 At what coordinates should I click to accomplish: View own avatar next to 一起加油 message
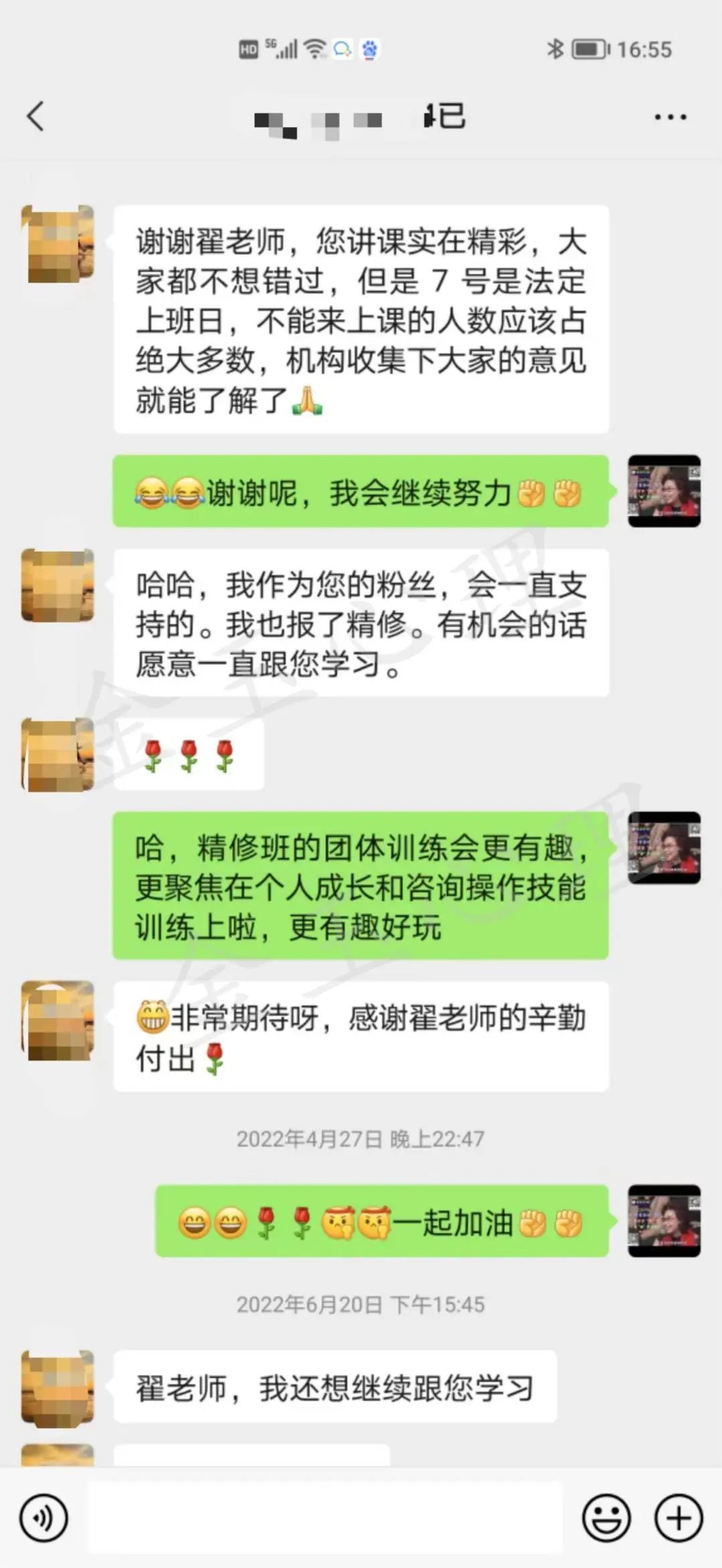(x=664, y=1221)
